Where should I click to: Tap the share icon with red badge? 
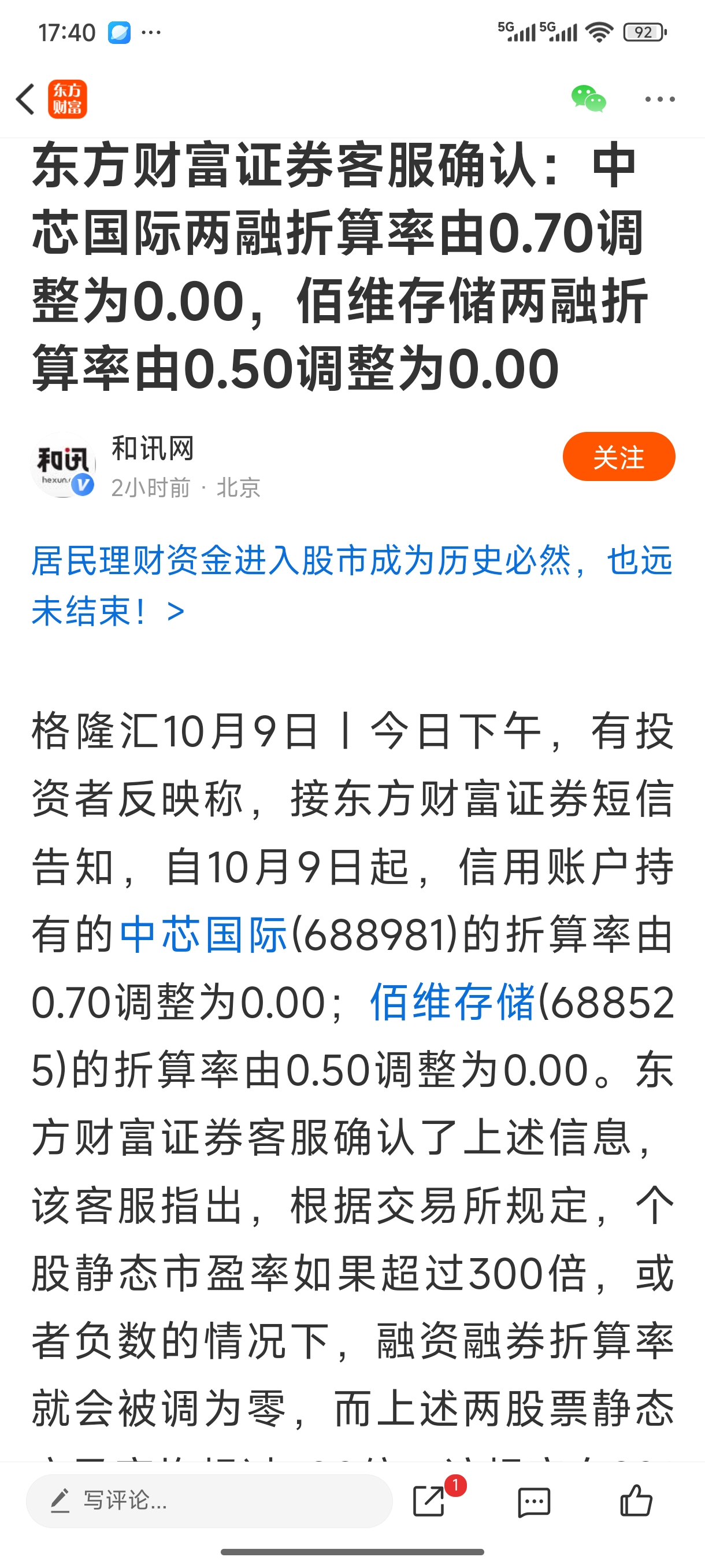[429, 1500]
